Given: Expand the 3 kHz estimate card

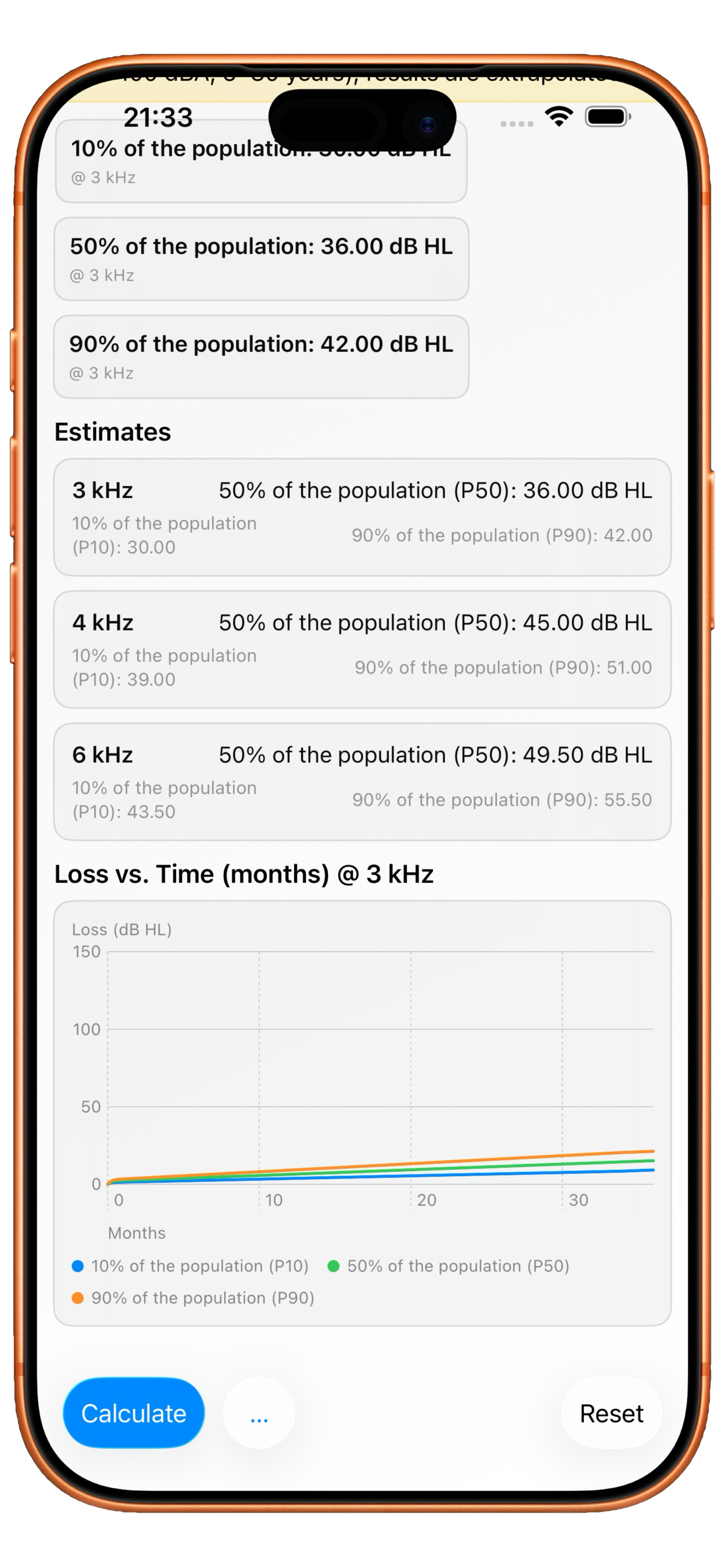Looking at the screenshot, I should 362,518.
